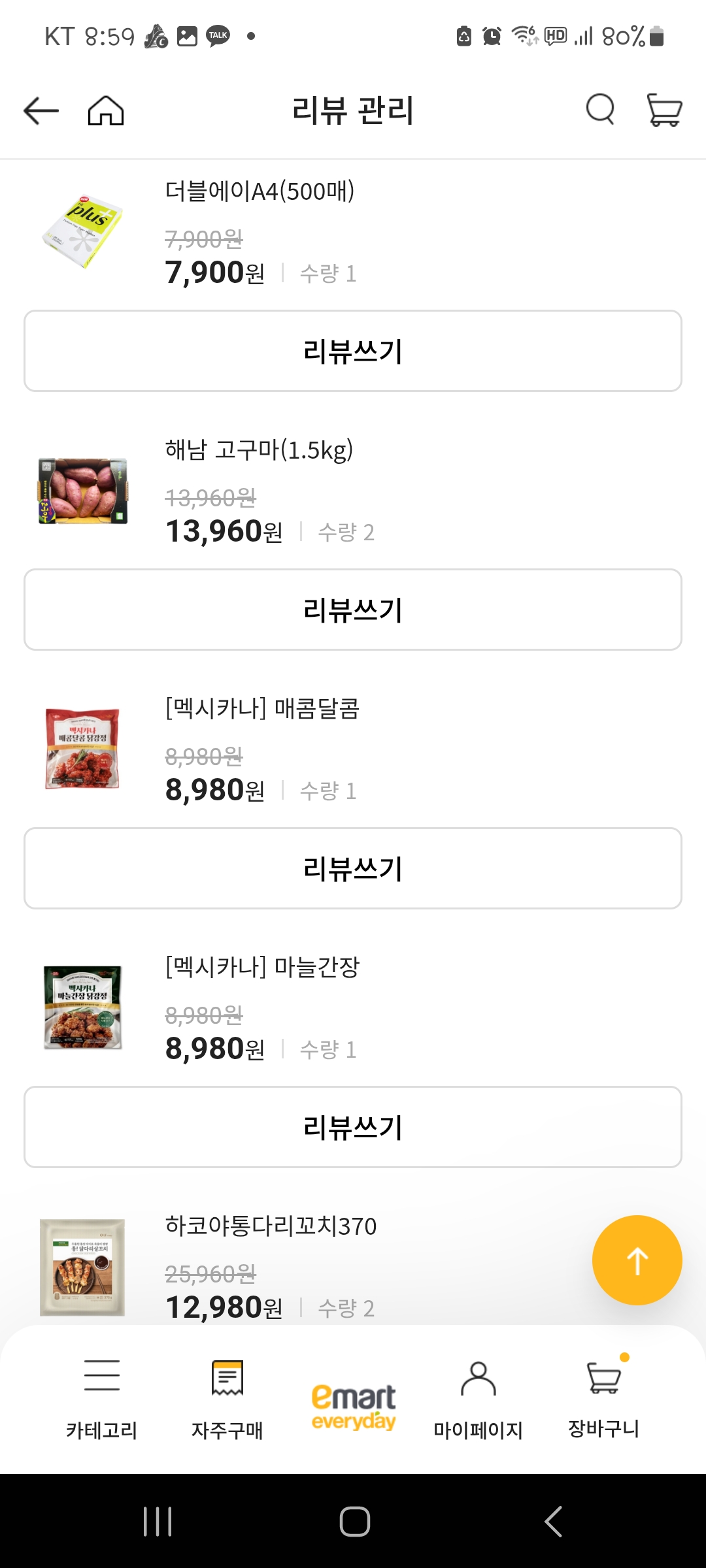Go back using the back arrow
Viewport: 706px width, 1568px height.
(39, 110)
